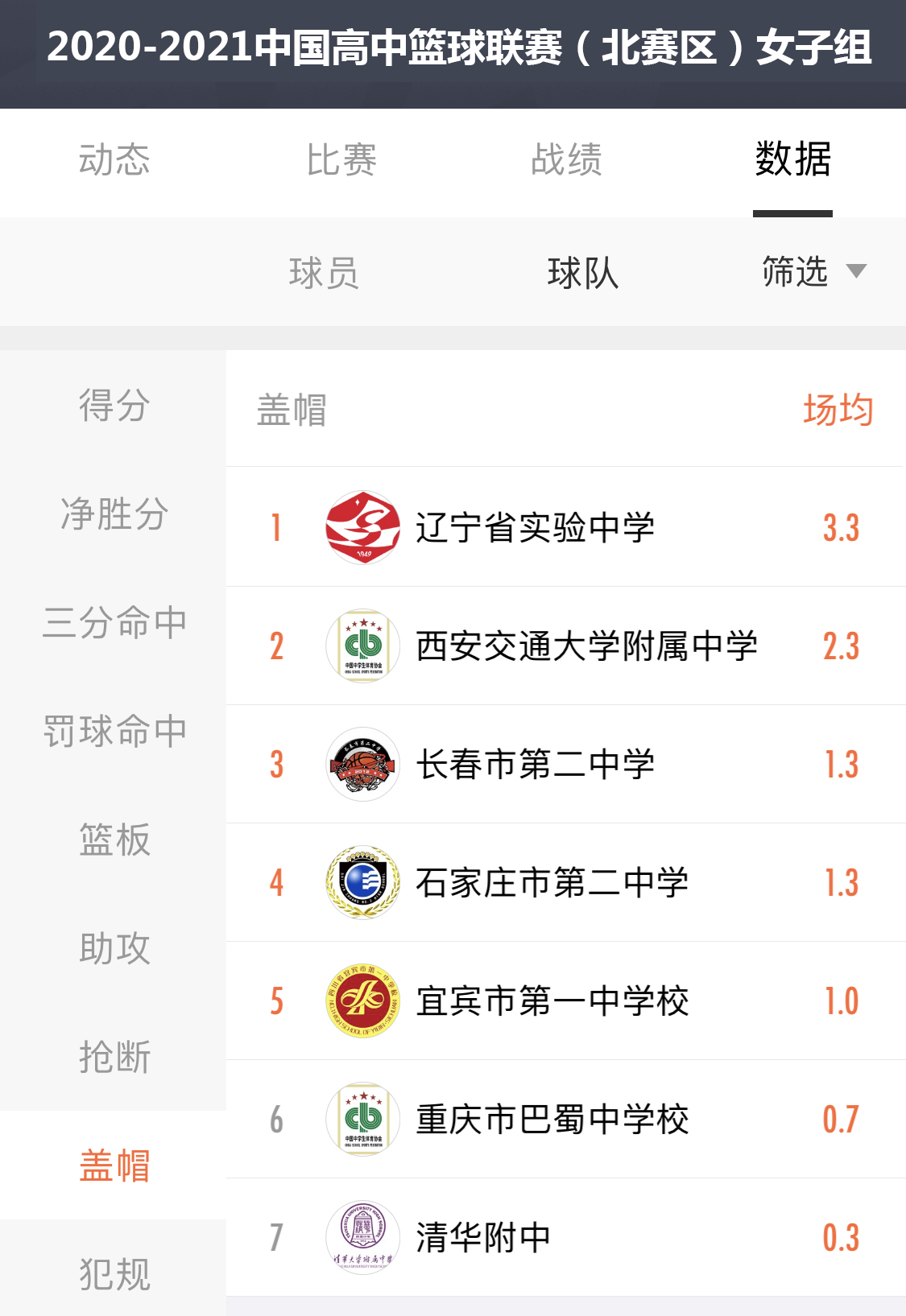Switch to the 动态 tab
The height and width of the screenshot is (1316, 906).
tap(114, 160)
